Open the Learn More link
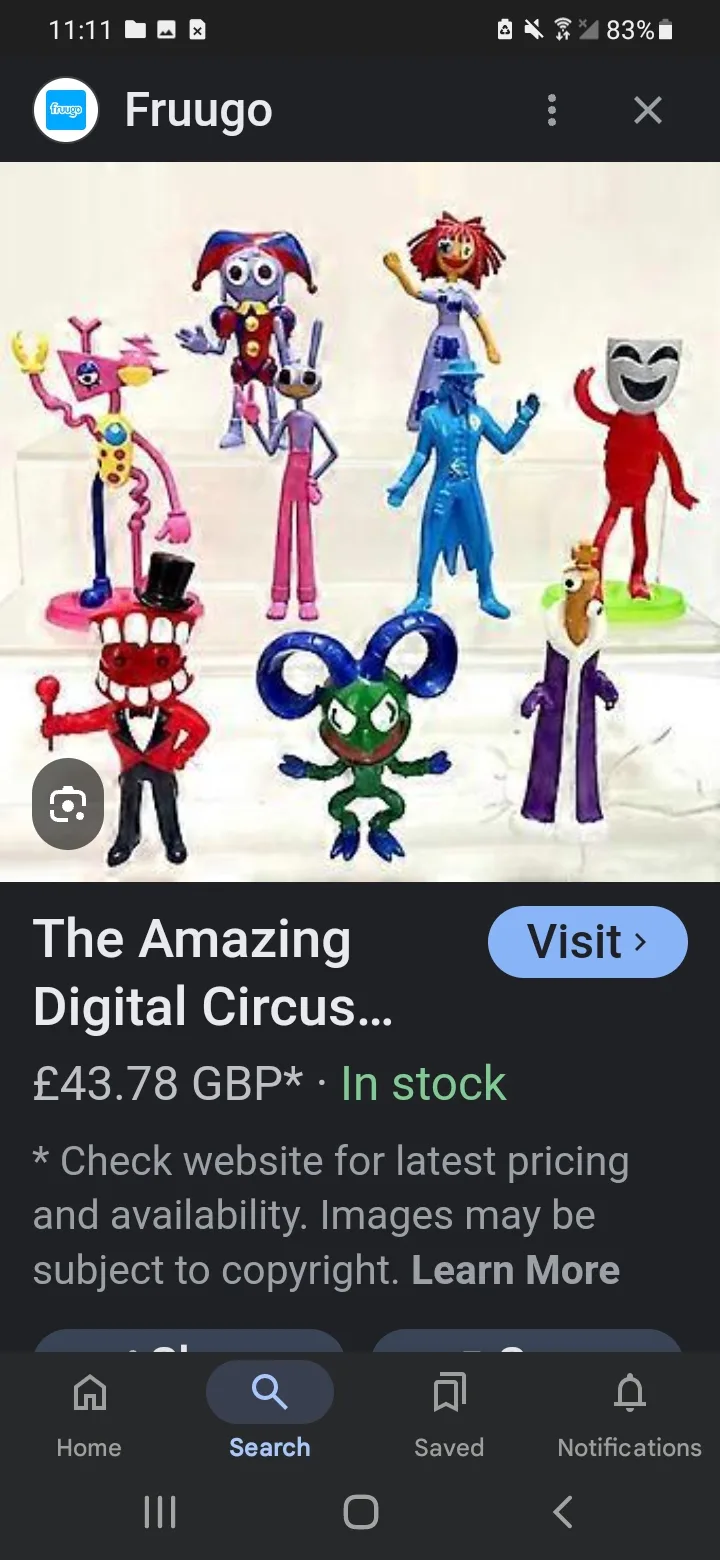Screen dimensions: 720x1560 [515, 1270]
